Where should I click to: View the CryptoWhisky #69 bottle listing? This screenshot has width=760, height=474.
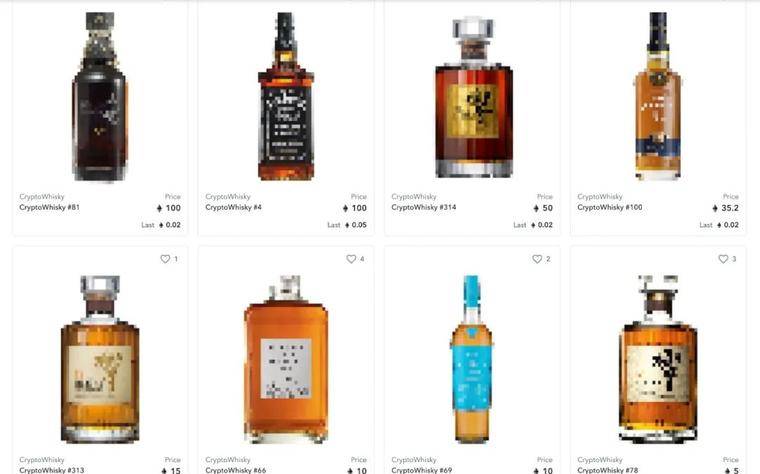[472, 360]
